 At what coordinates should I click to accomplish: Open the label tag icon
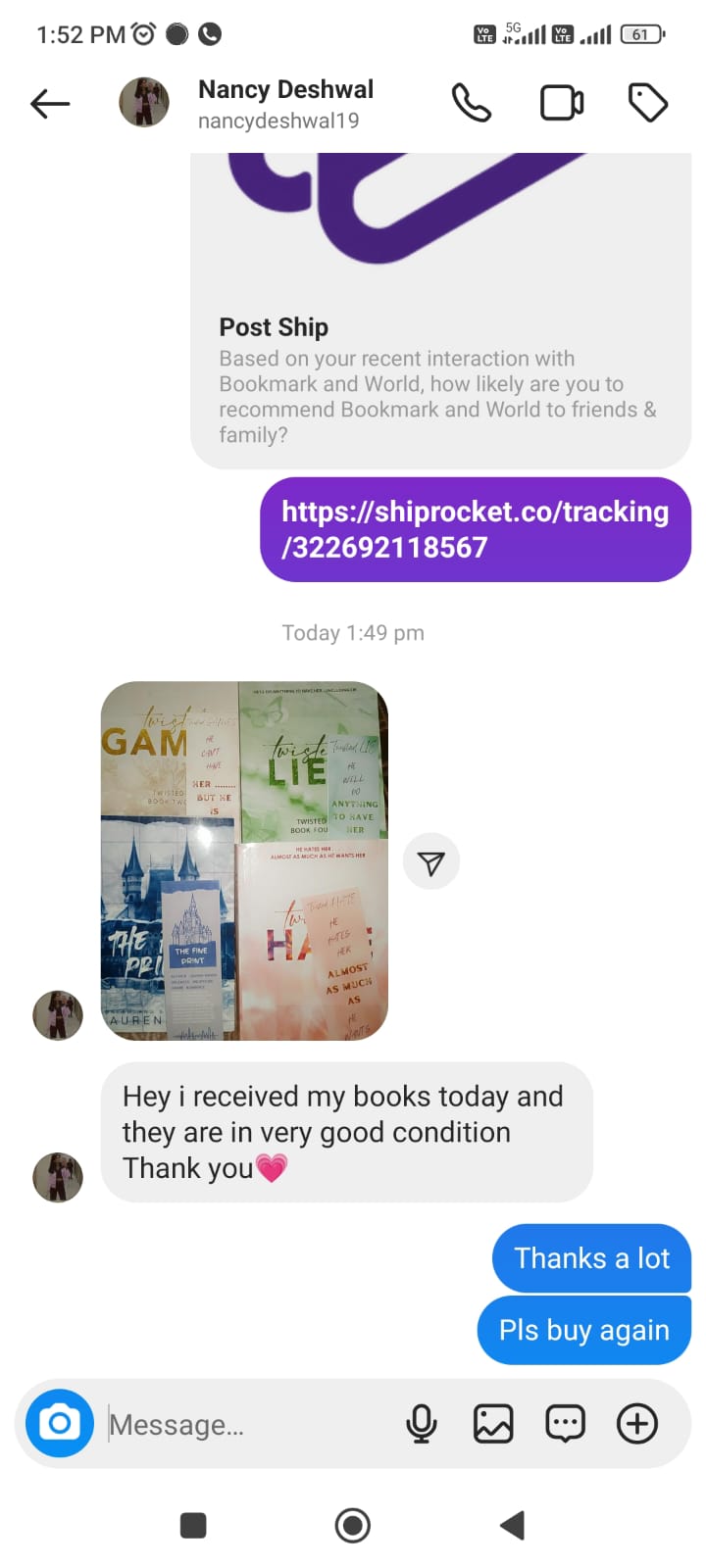[647, 103]
